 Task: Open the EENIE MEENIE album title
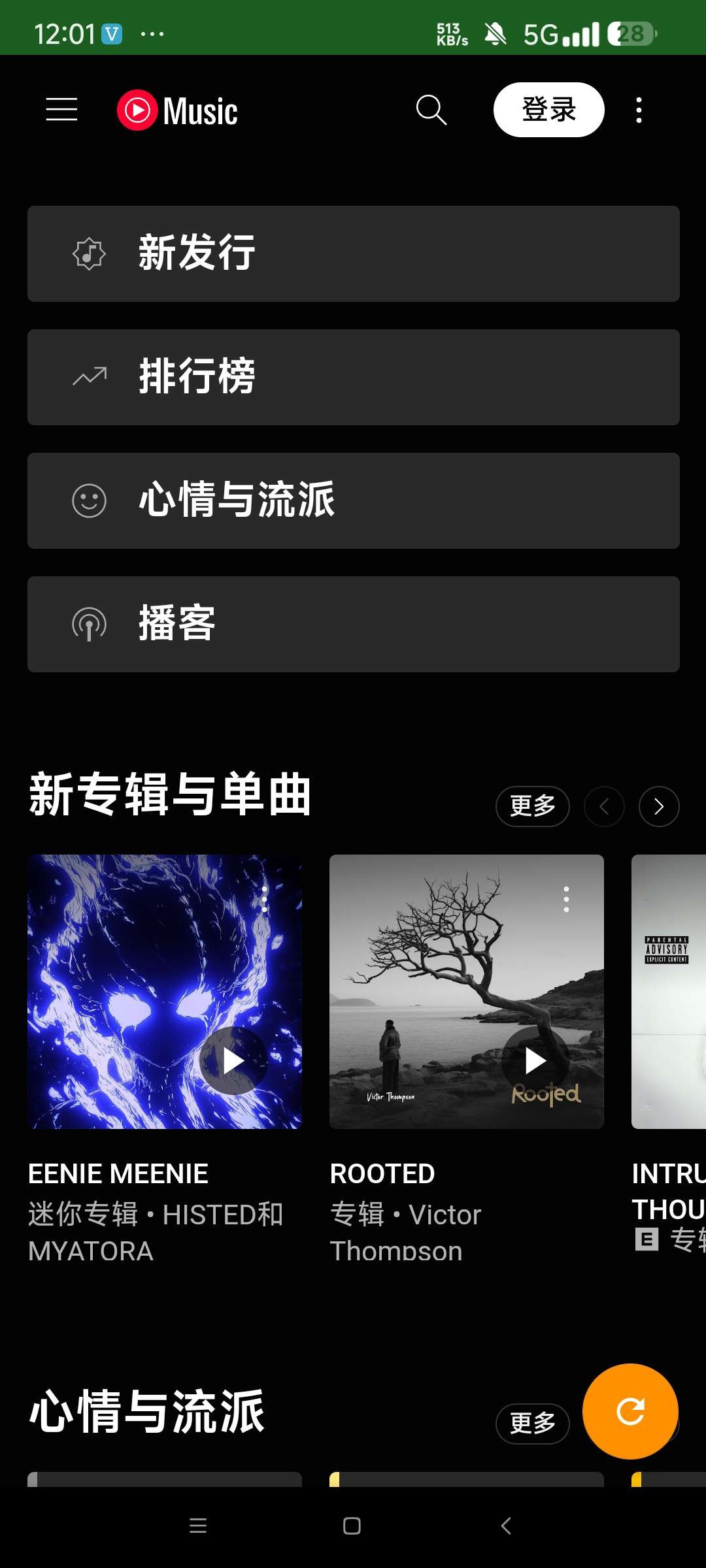118,1174
